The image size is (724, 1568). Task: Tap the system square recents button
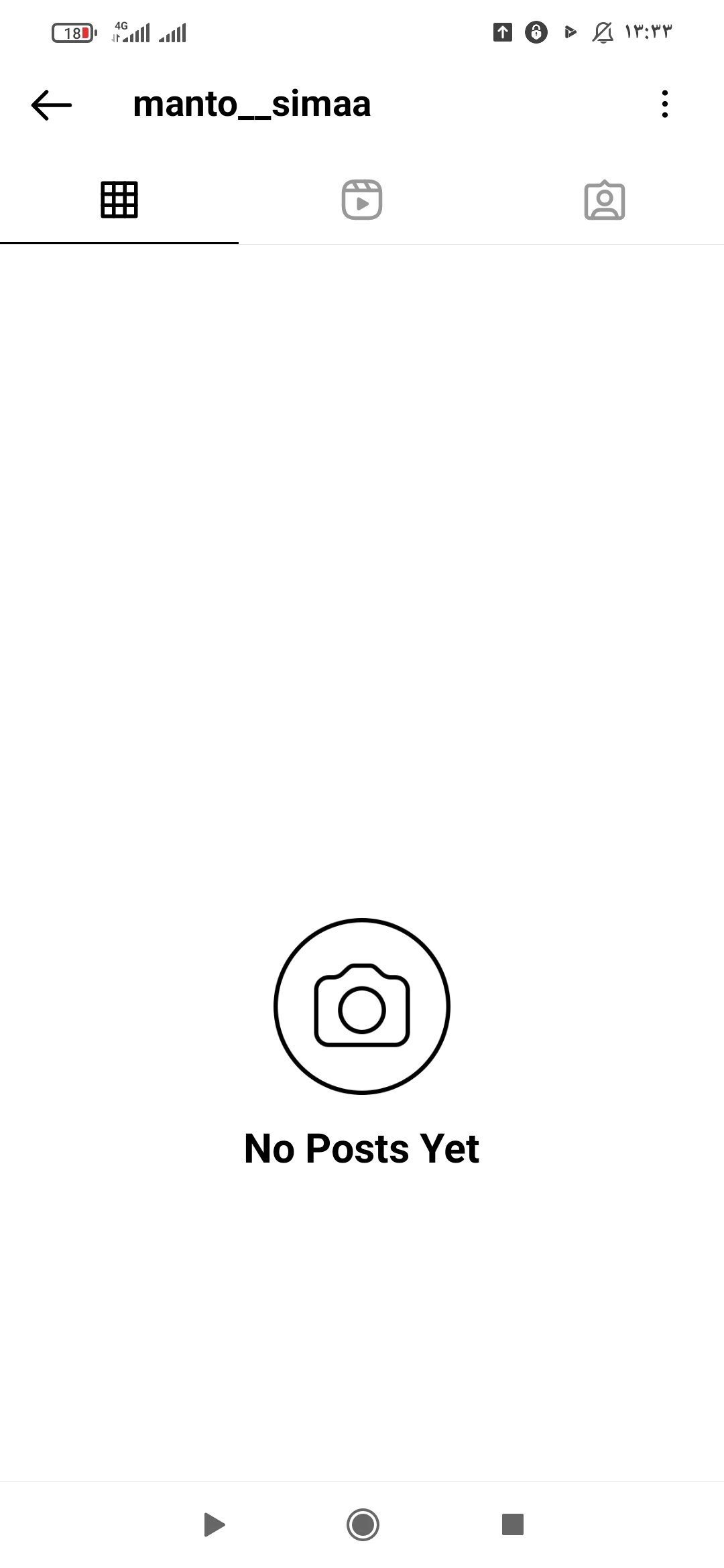[513, 1524]
